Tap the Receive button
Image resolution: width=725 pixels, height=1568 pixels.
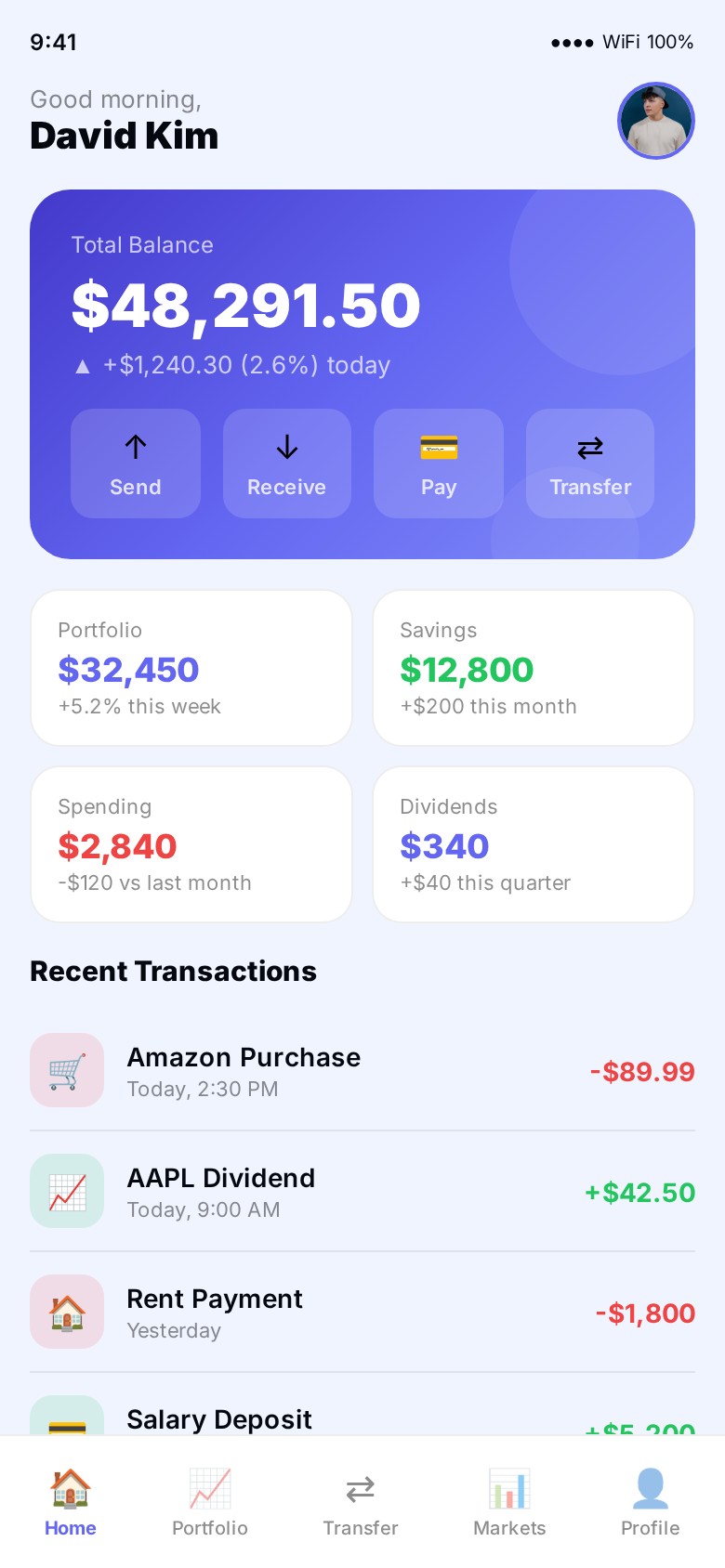click(287, 464)
